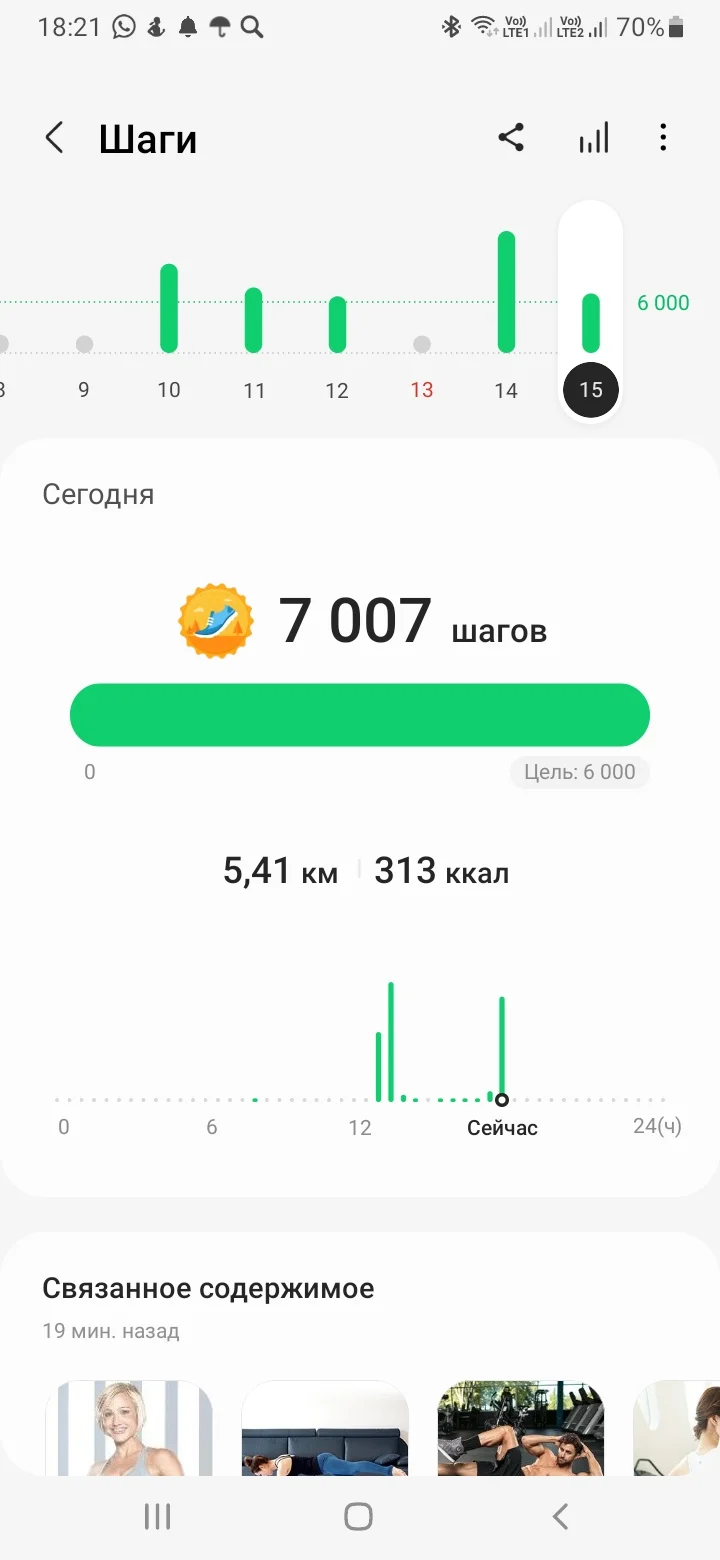Tap the WhatsApp icon in the status bar
Image resolution: width=720 pixels, height=1560 pixels.
(x=123, y=26)
